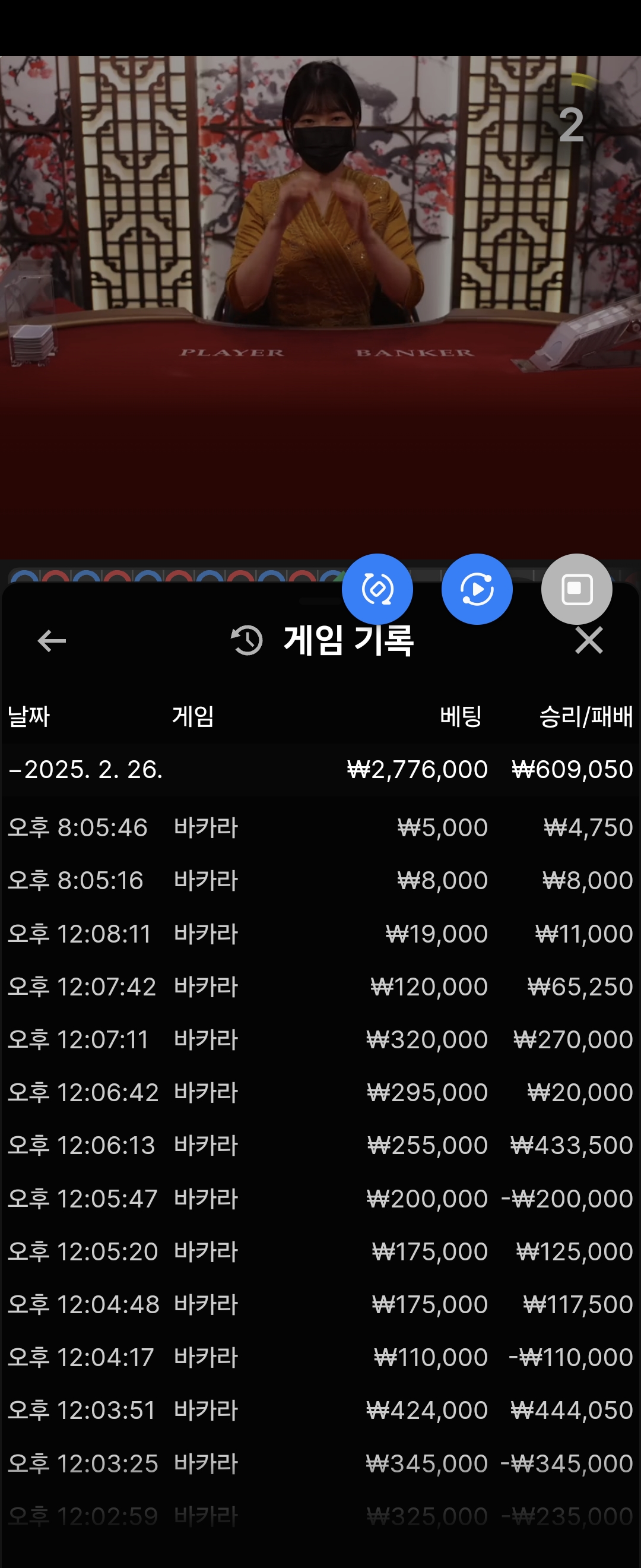This screenshot has width=641, height=1568.
Task: Tap the blue replay play floating button
Action: click(x=477, y=589)
